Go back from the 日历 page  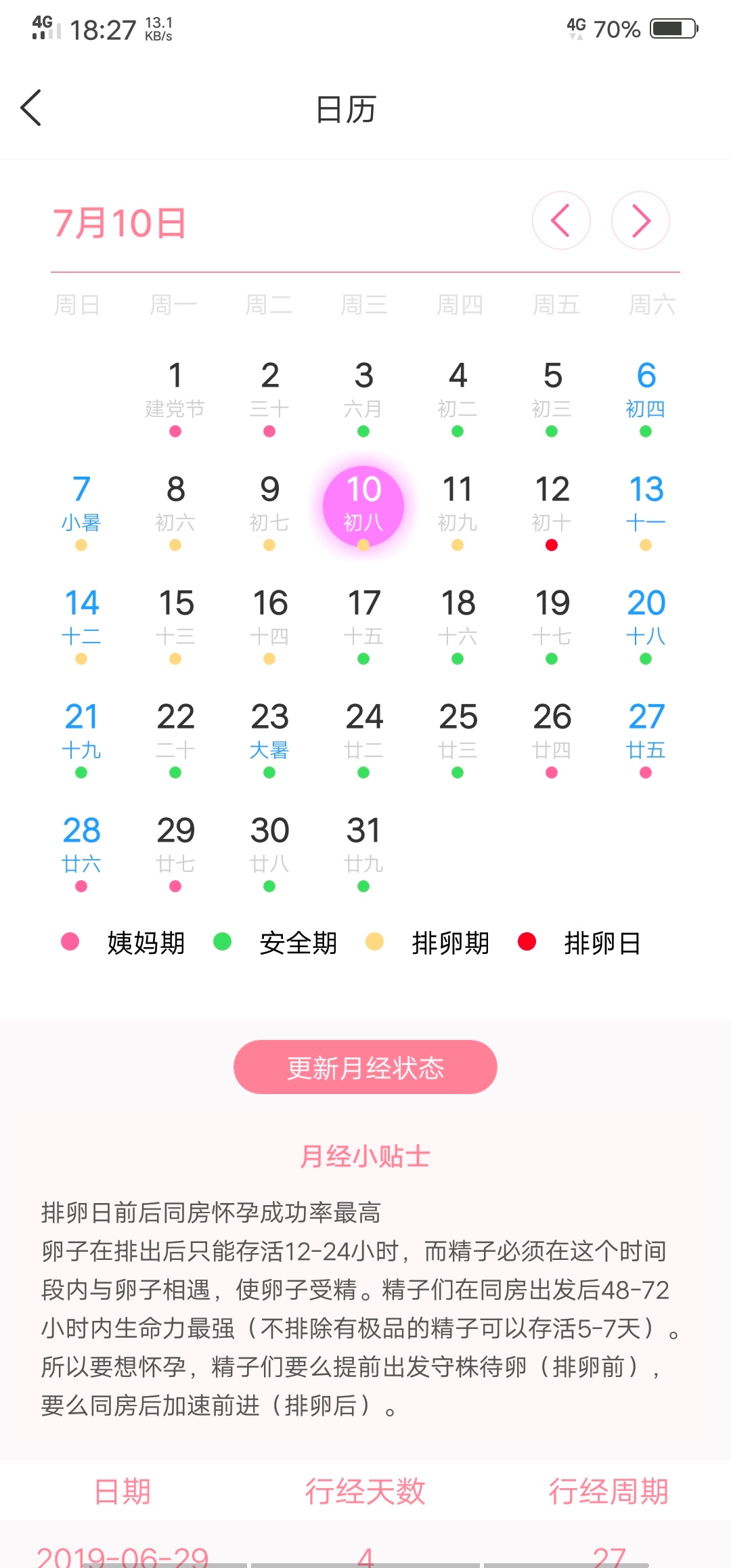point(31,108)
